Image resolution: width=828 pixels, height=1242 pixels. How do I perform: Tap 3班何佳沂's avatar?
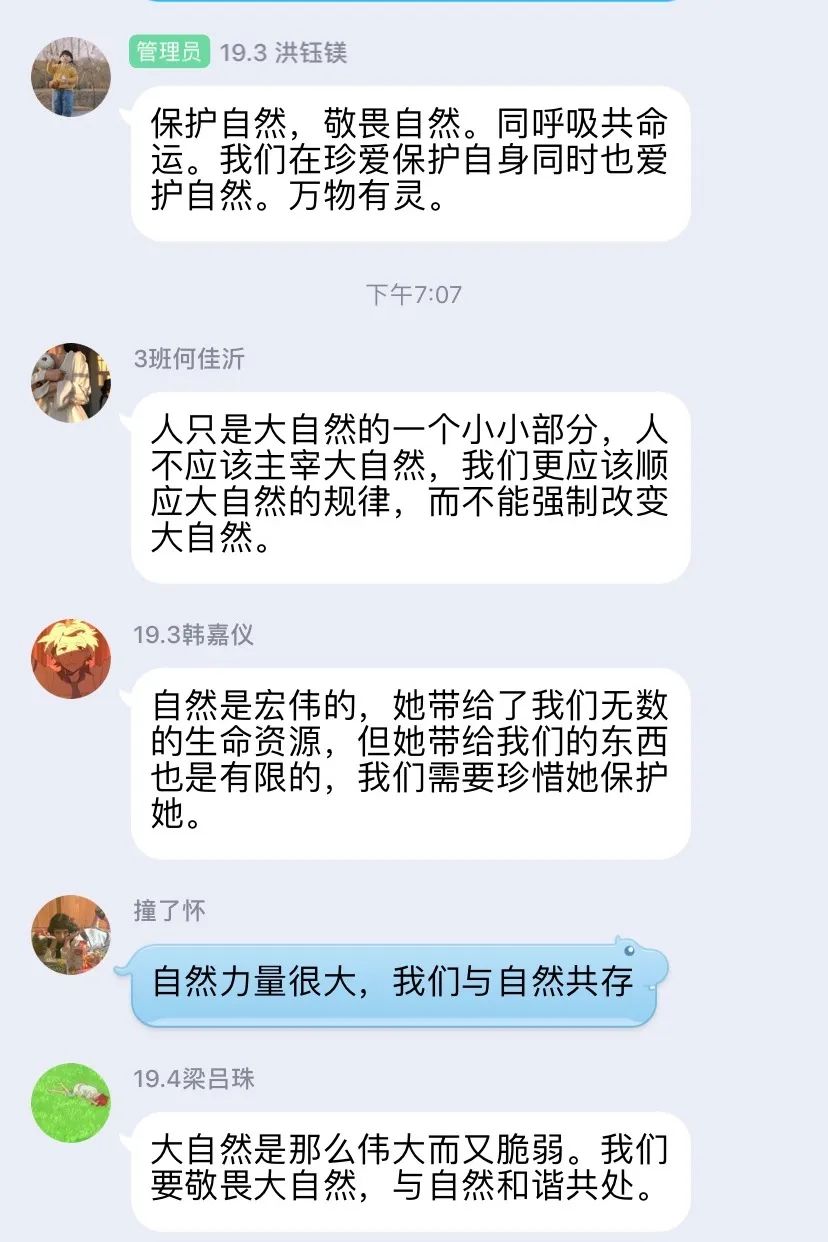71,383
